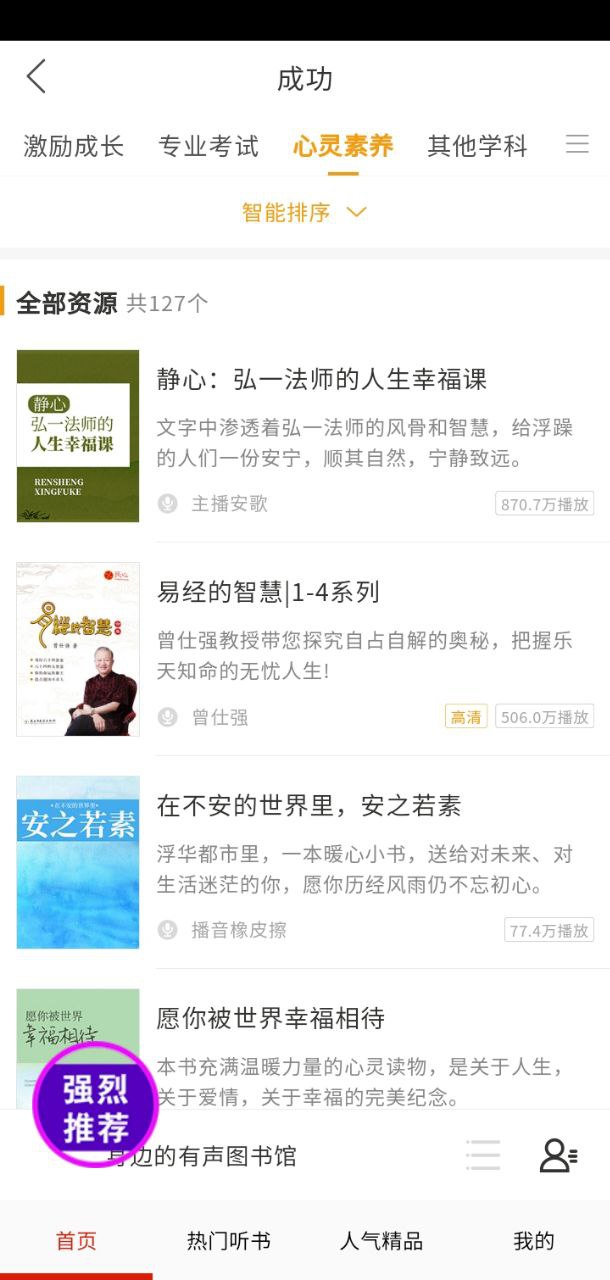Open 在不安的世界里，安之若素 audiobook
Screen dimensions: 610x1280
point(305,862)
